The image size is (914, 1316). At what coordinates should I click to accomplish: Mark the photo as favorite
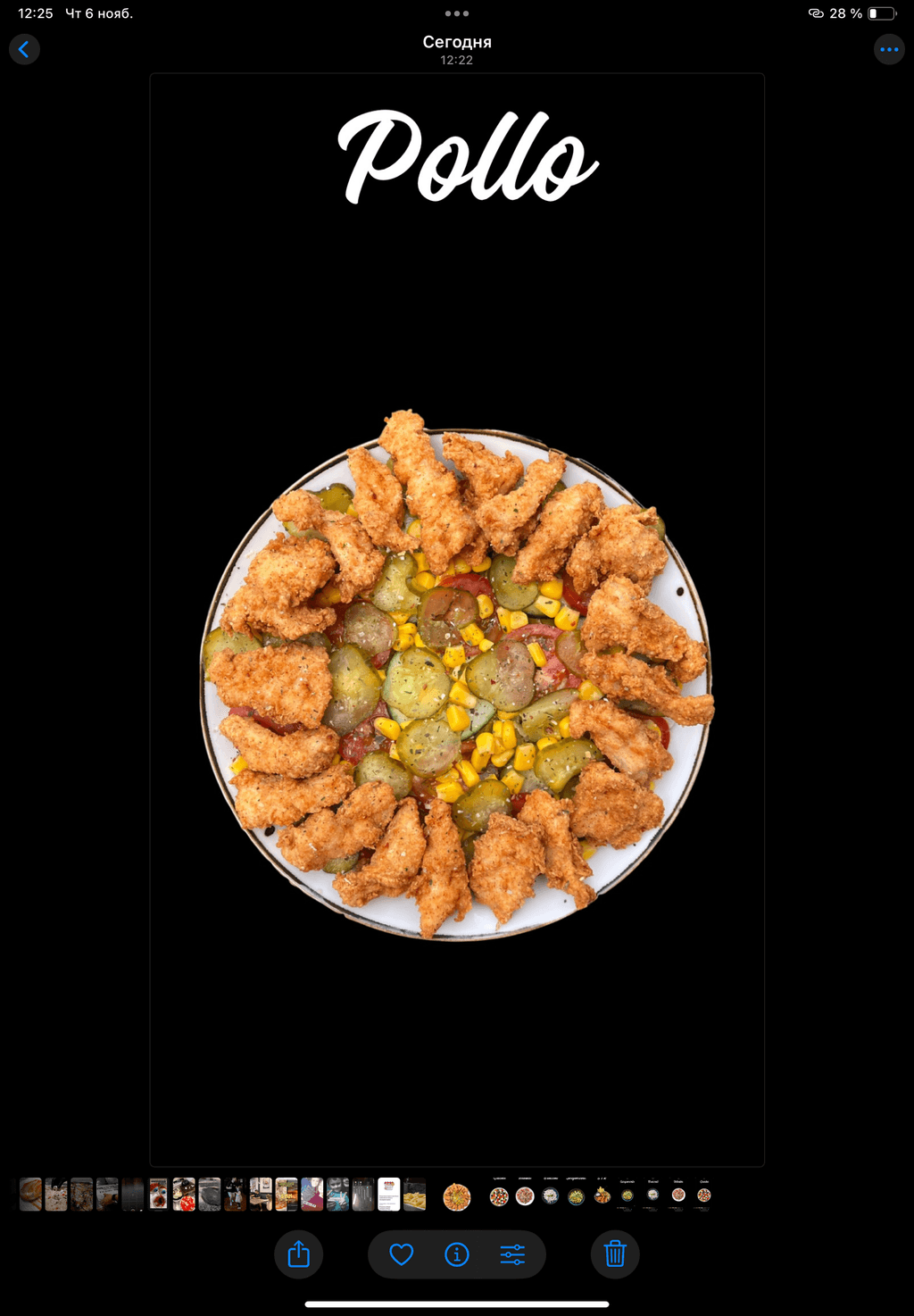tap(402, 1254)
